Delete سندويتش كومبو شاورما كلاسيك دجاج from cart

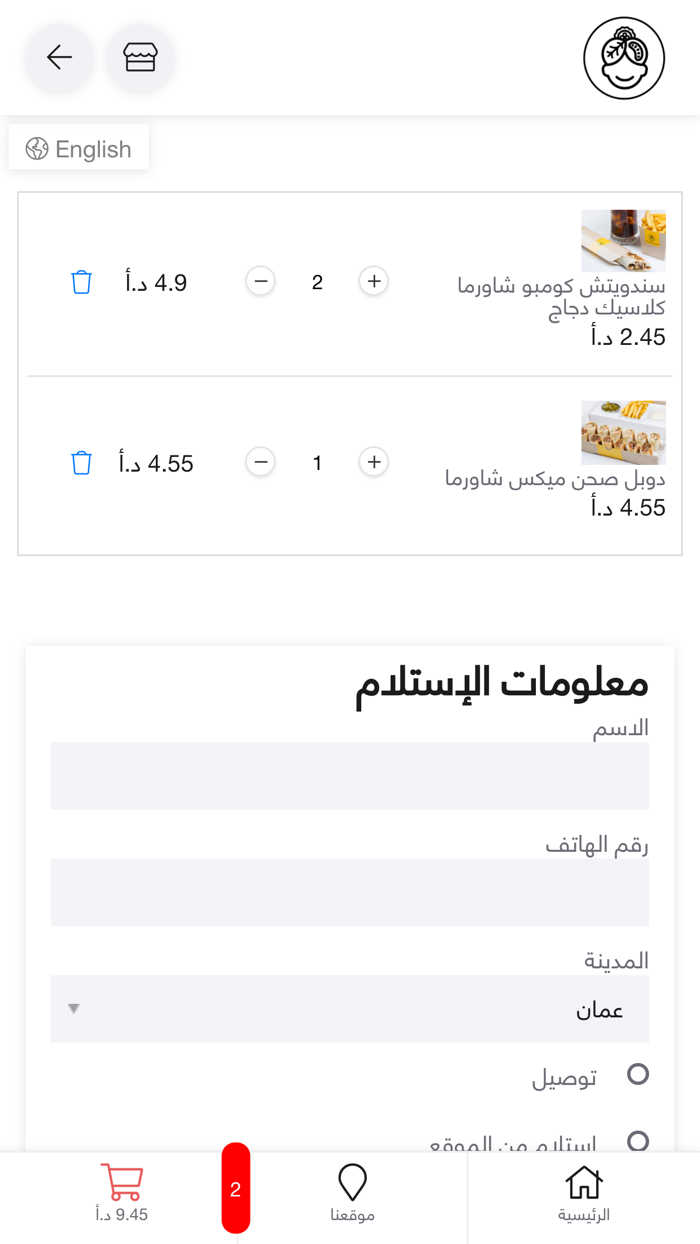point(82,282)
